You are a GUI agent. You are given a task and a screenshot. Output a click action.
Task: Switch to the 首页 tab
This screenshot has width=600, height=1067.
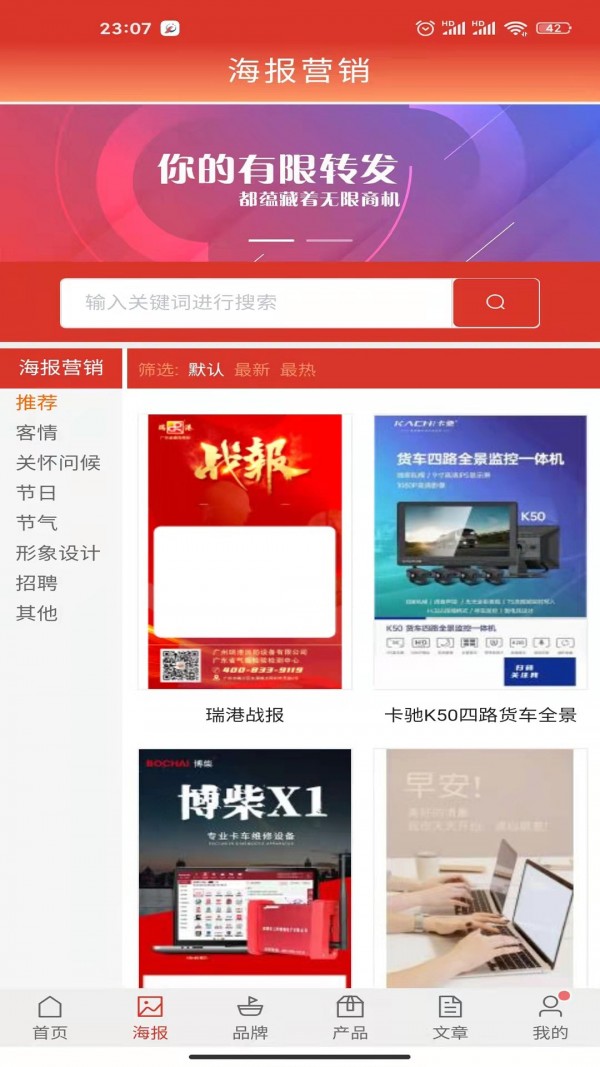(x=50, y=1017)
